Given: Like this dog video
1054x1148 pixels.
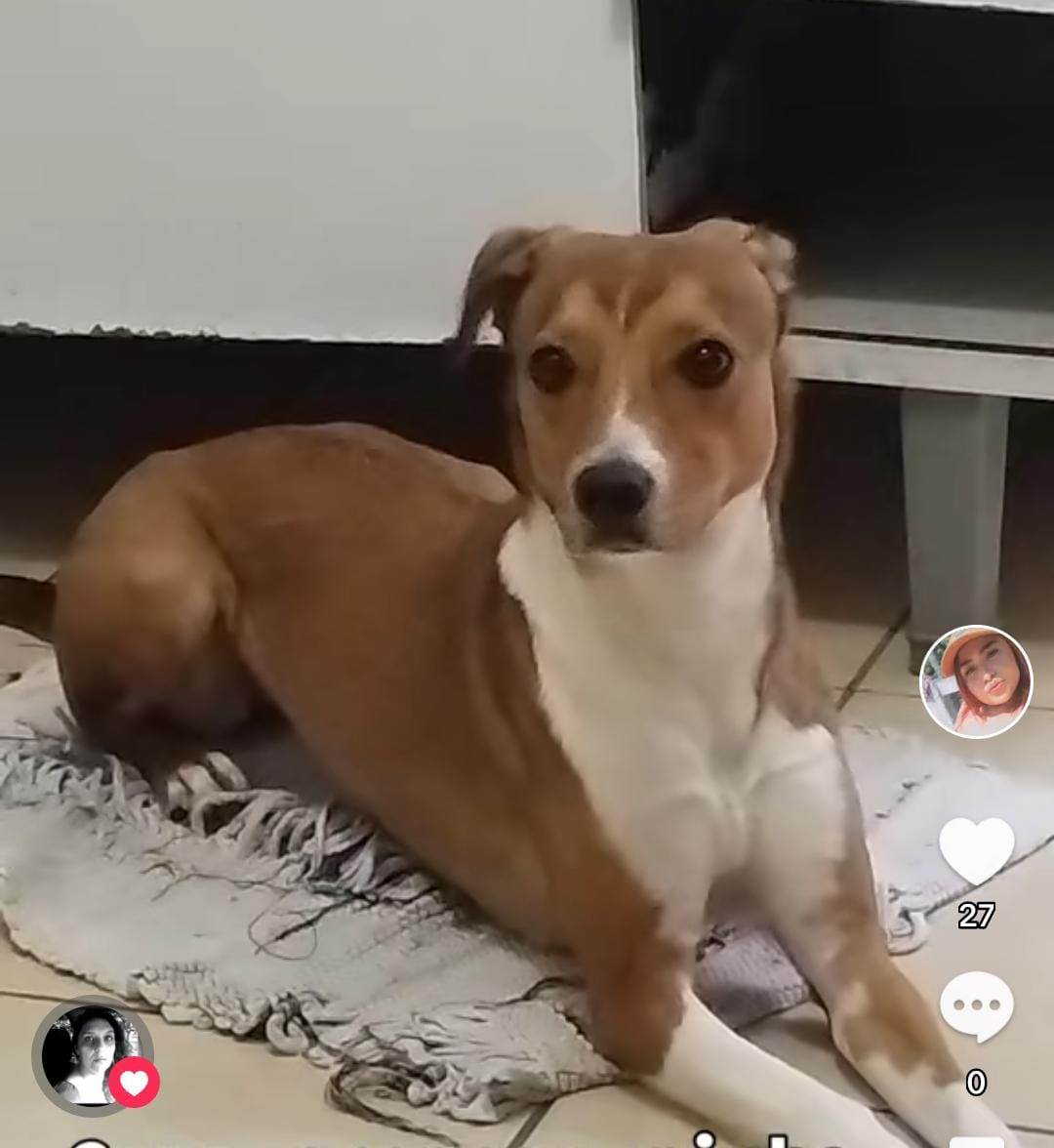Looking at the screenshot, I should pyautogui.click(x=976, y=851).
